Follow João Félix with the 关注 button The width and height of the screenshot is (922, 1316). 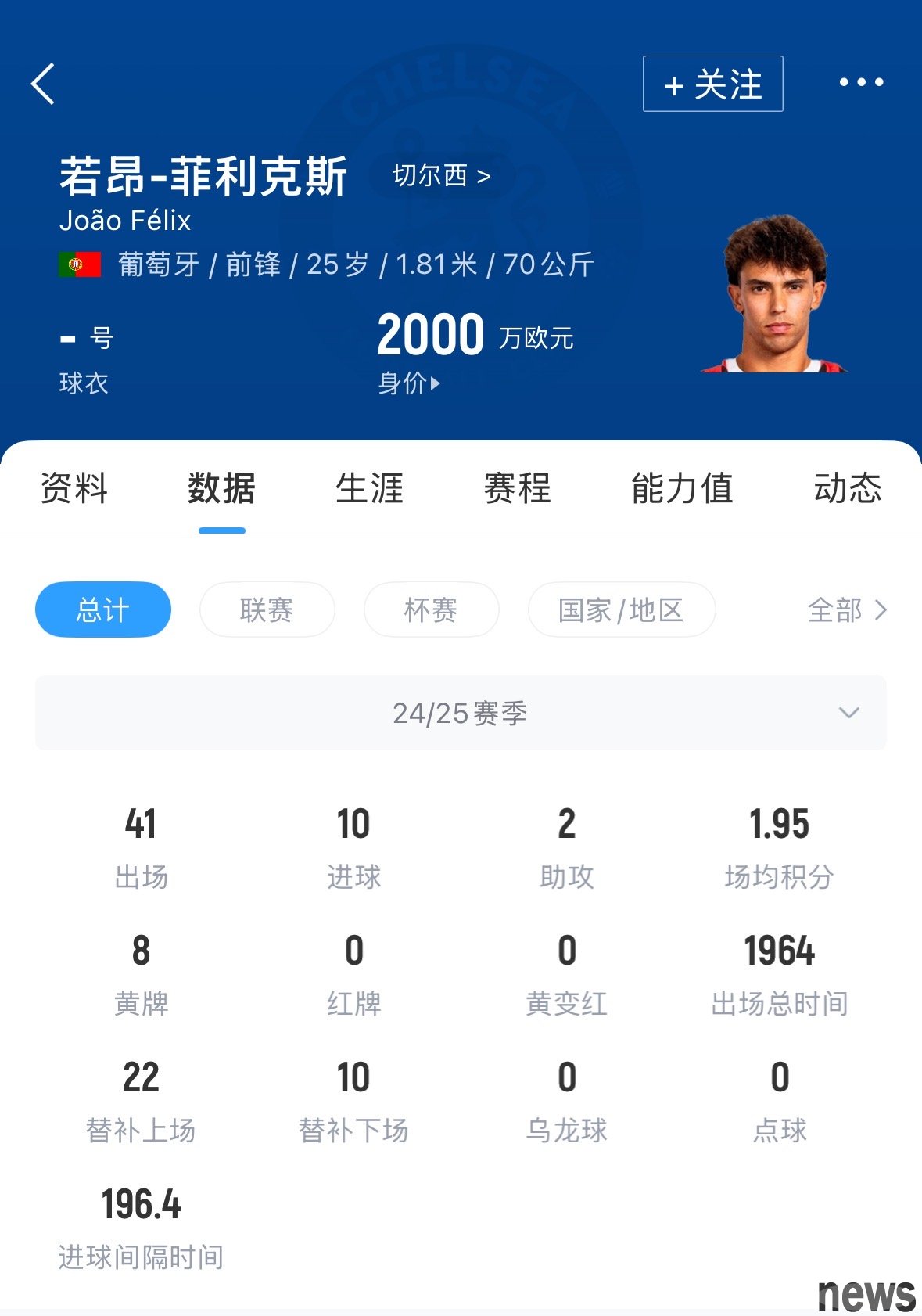tap(712, 84)
